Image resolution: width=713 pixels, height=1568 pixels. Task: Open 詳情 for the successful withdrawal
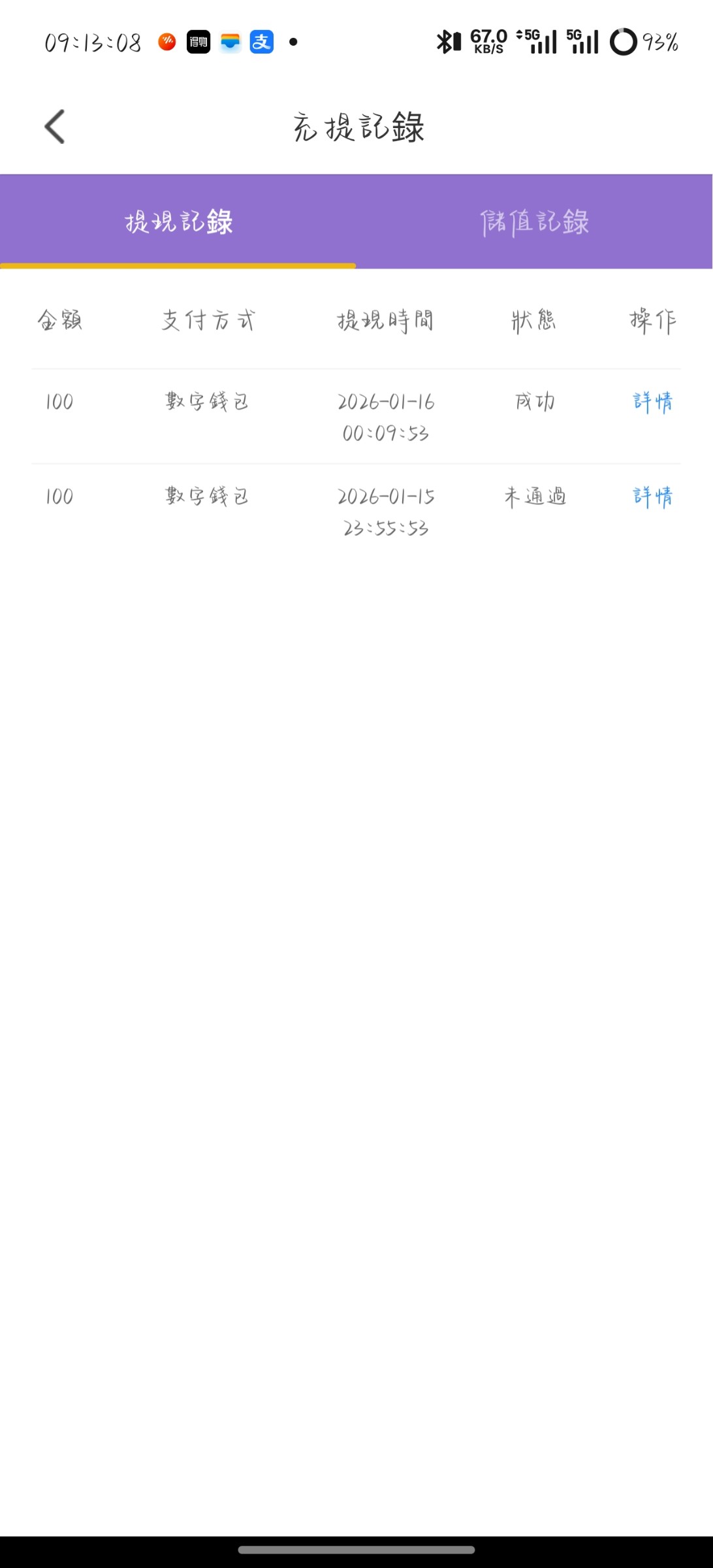coord(652,402)
